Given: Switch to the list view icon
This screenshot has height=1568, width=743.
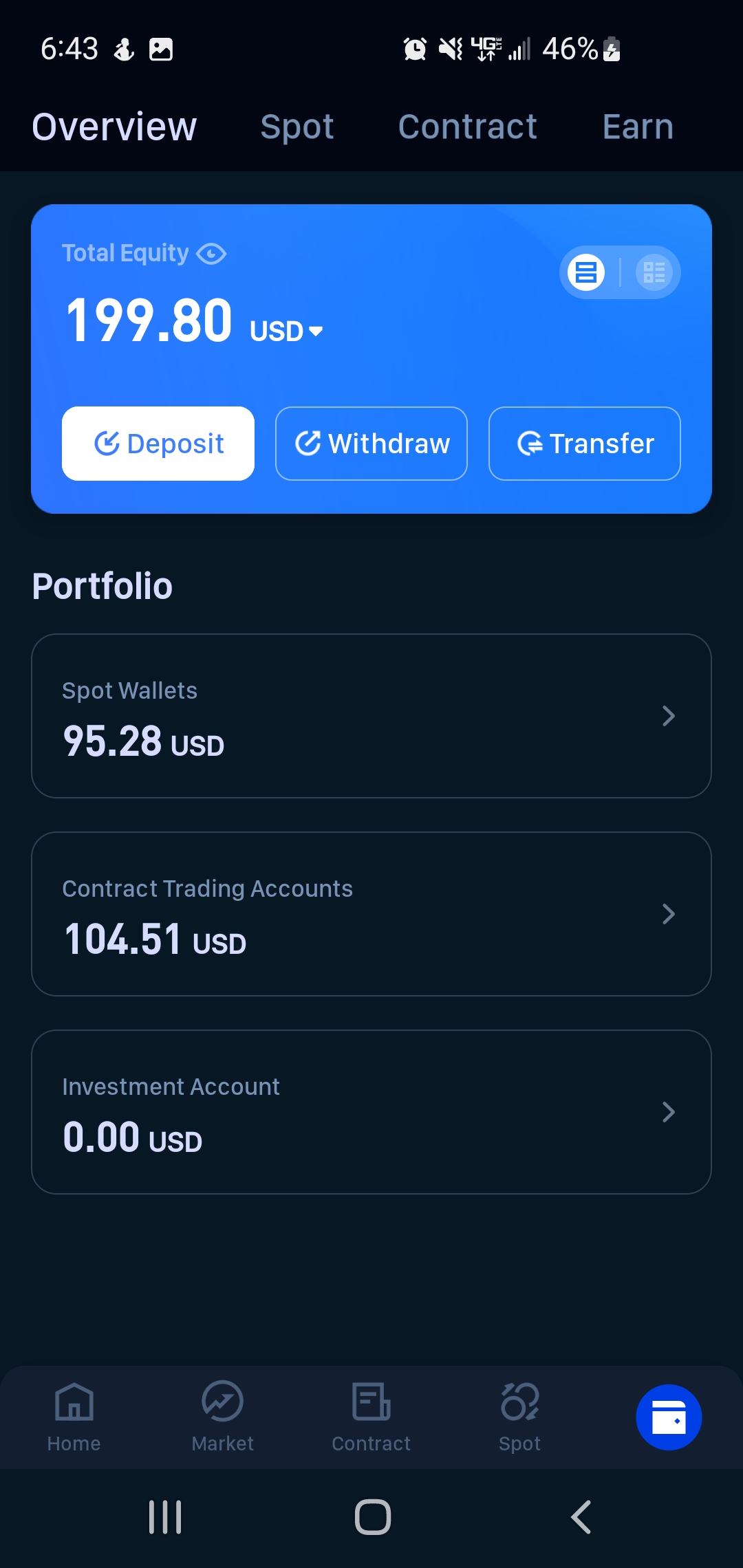Looking at the screenshot, I should click(586, 272).
